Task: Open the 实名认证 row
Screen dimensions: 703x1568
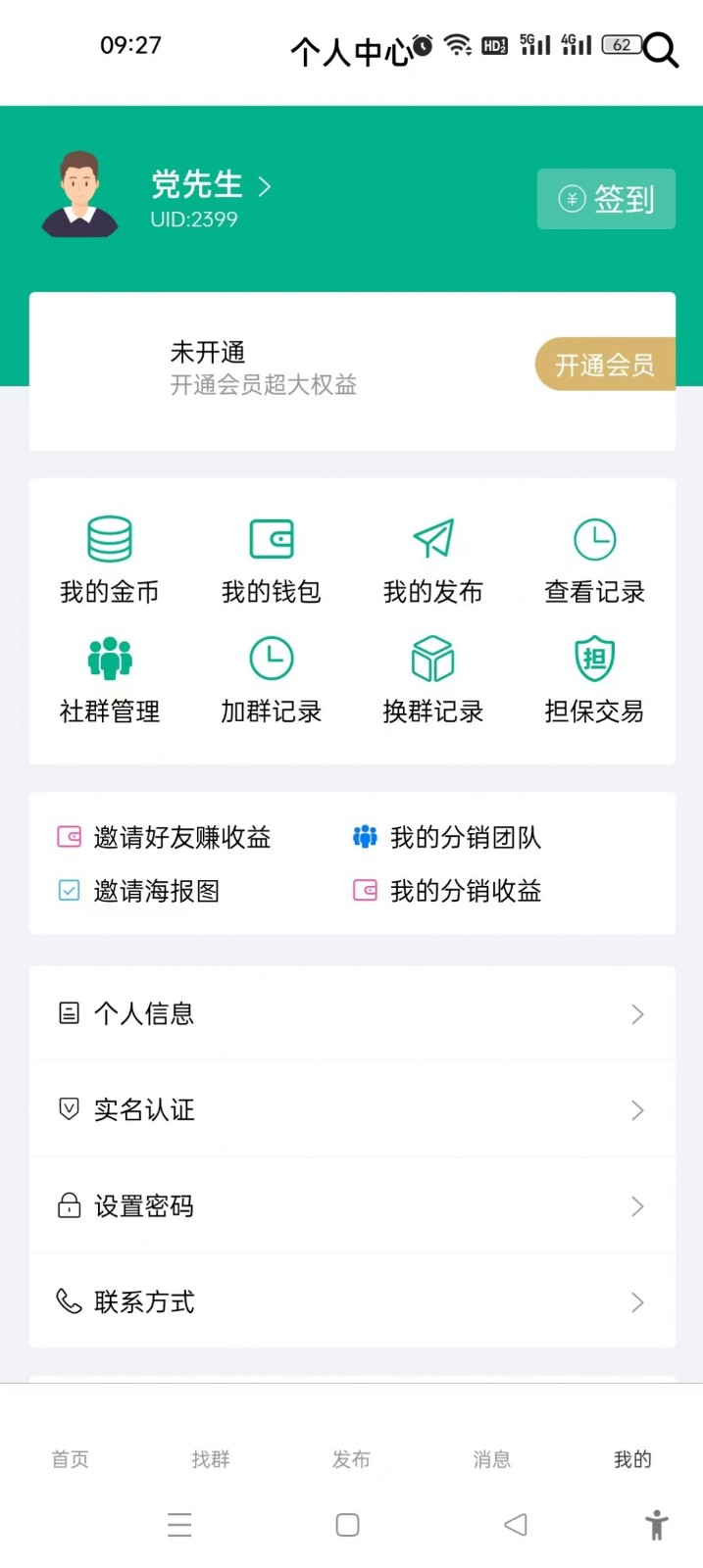Action: point(352,1109)
